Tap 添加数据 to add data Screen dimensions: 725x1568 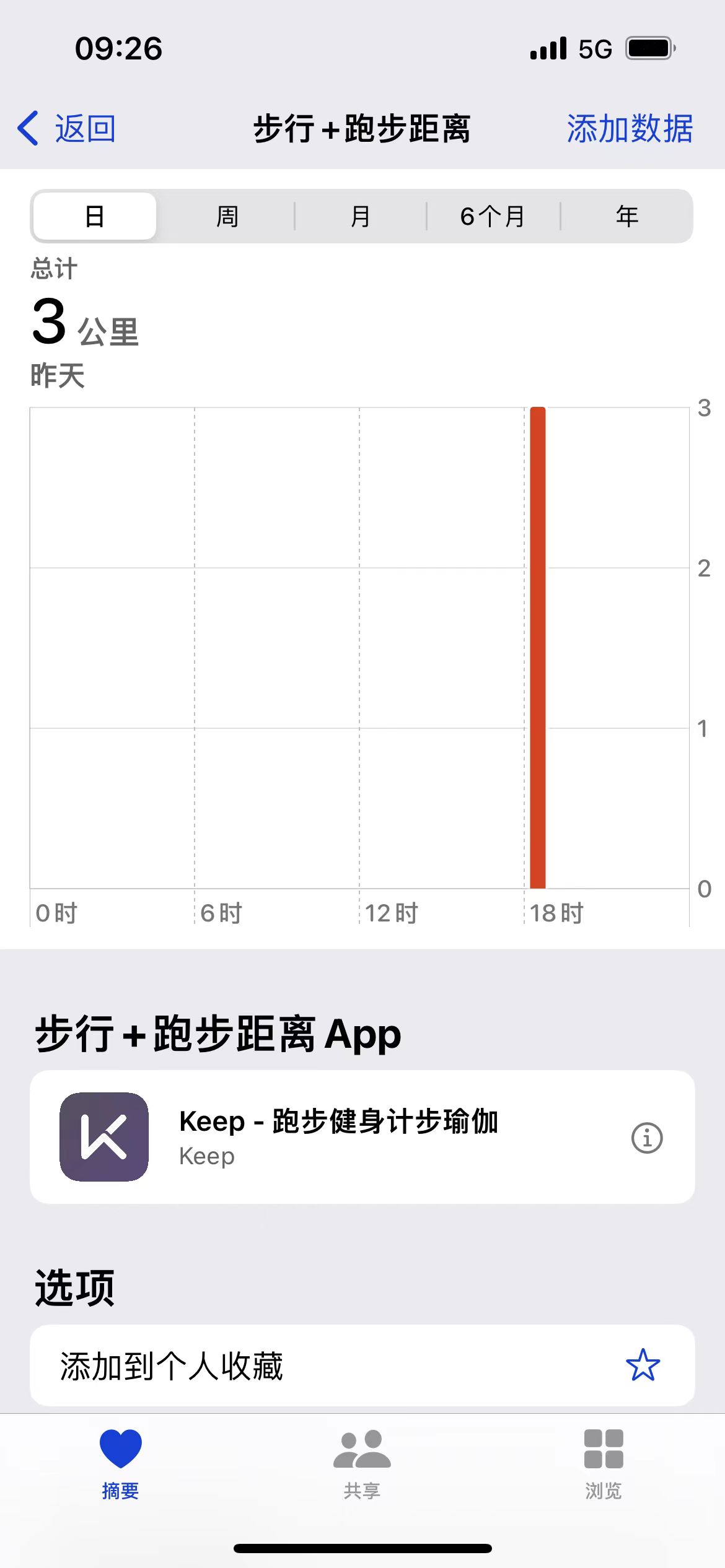click(x=630, y=129)
